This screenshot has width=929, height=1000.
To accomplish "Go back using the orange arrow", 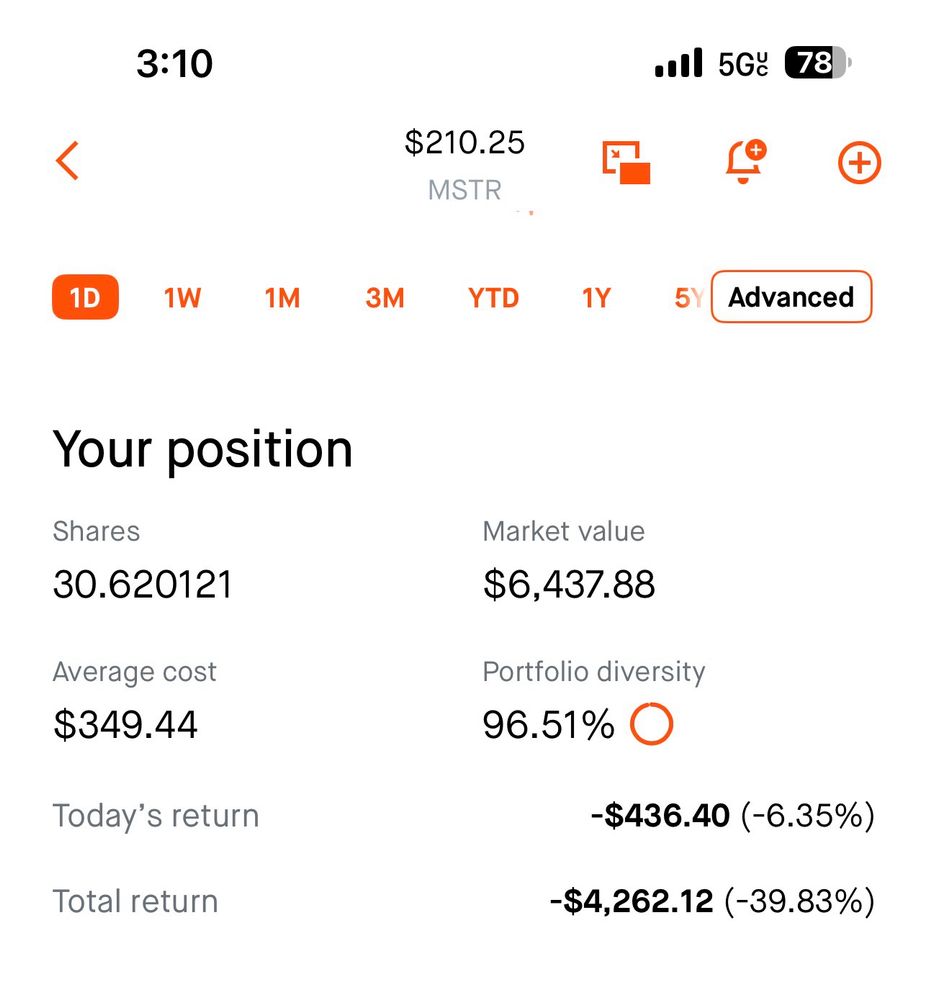I will (x=67, y=161).
